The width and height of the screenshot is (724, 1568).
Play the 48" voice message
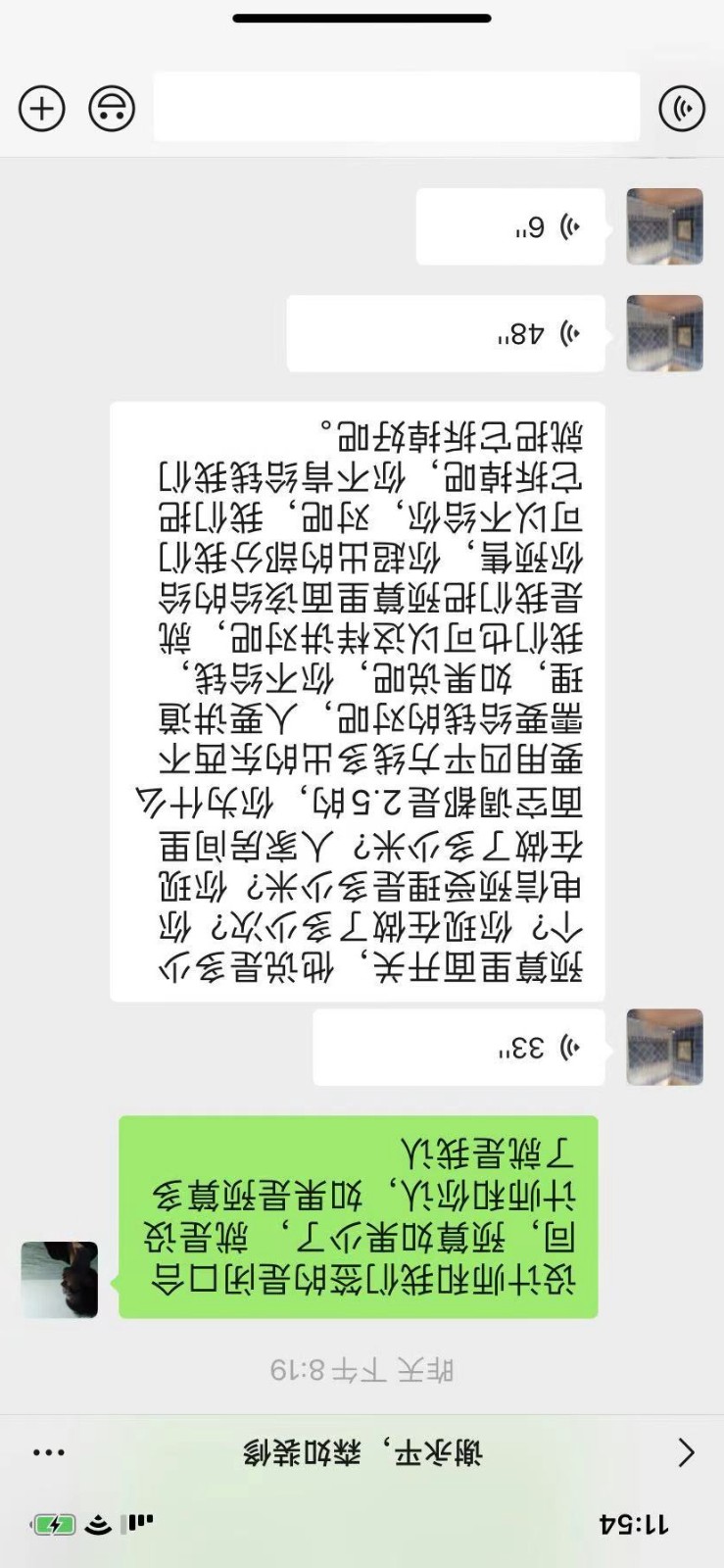pos(446,334)
